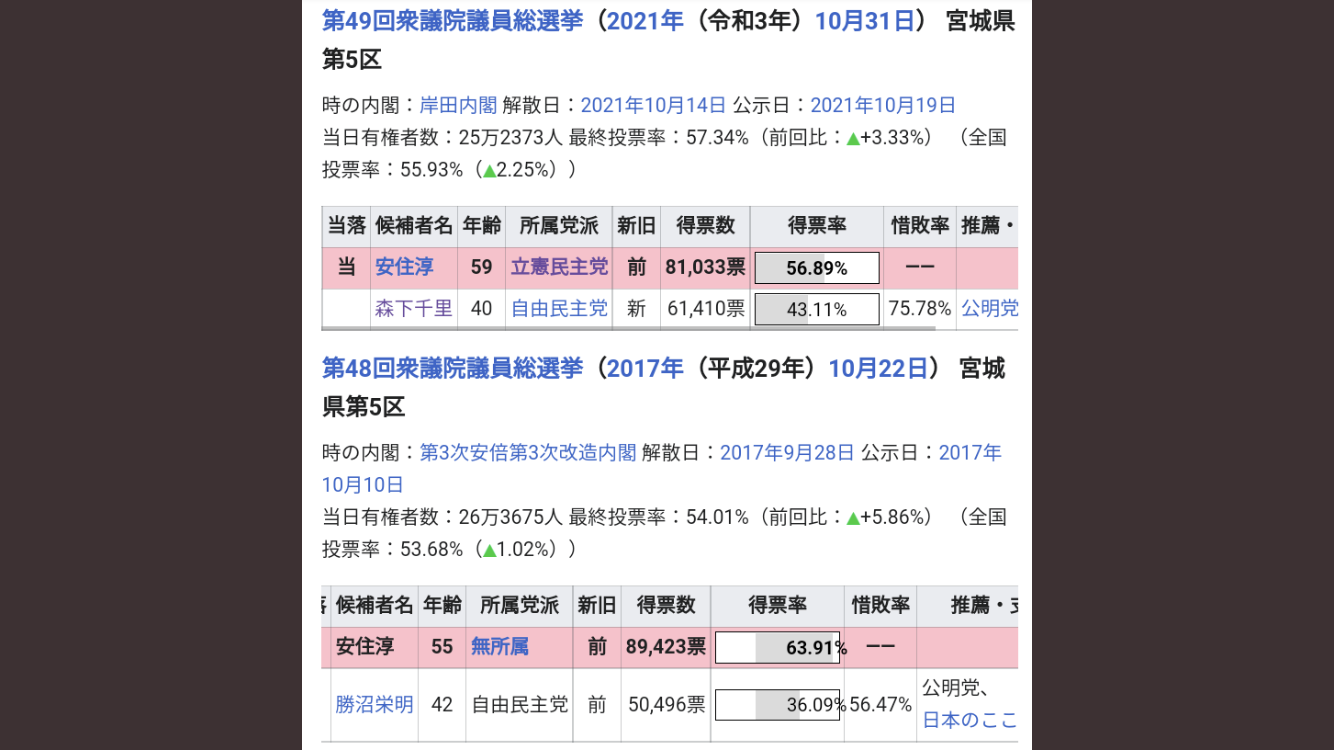Open candidate 安住淳 in the 2021 table

[404, 267]
